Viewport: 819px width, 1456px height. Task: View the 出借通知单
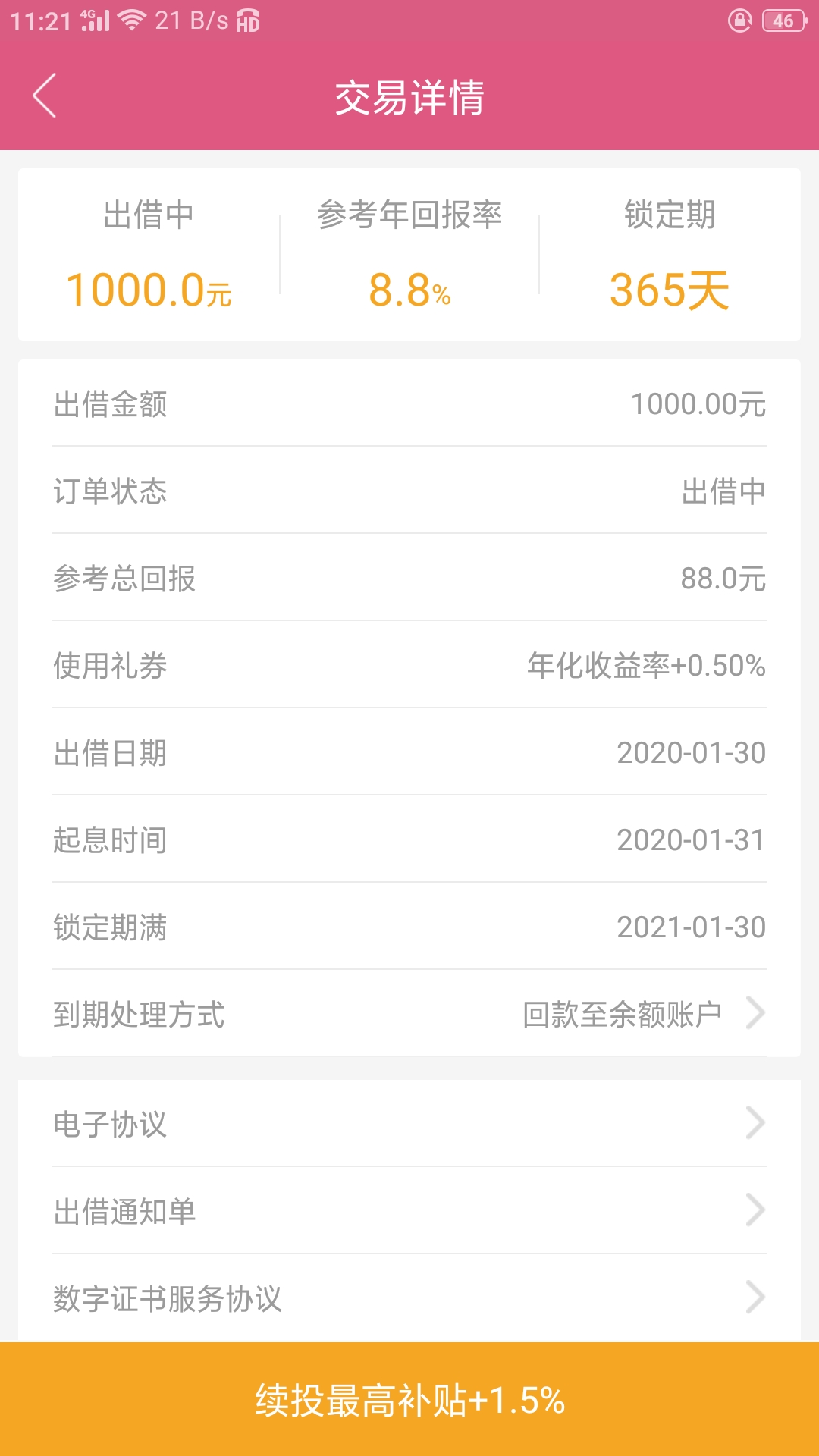[x=409, y=1210]
